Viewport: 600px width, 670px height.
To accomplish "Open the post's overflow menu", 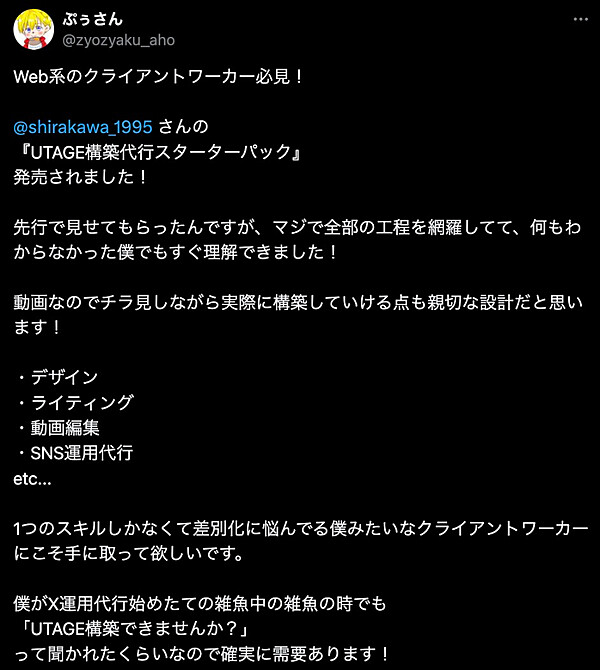I will tap(580, 21).
